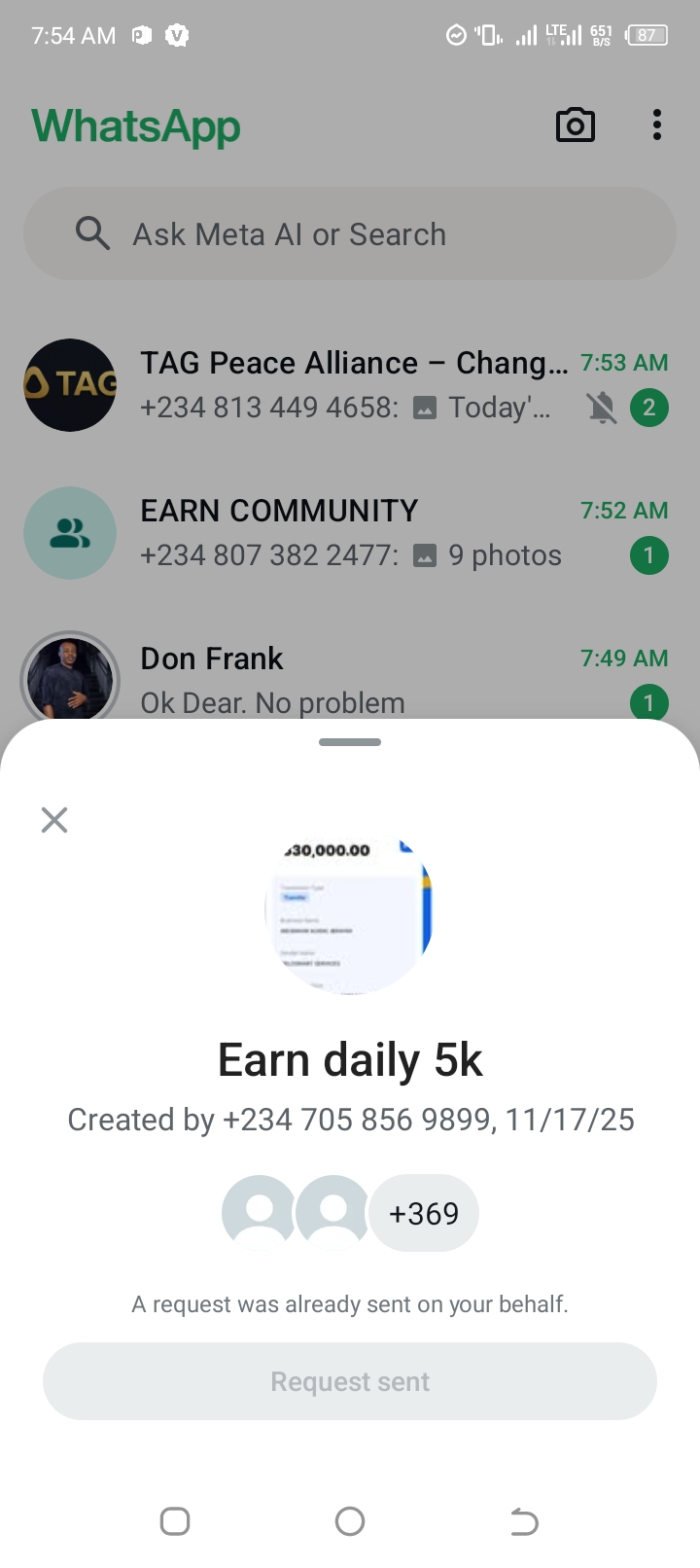Open the three-dot overflow menu
This screenshot has width=700, height=1568.
coord(657,125)
